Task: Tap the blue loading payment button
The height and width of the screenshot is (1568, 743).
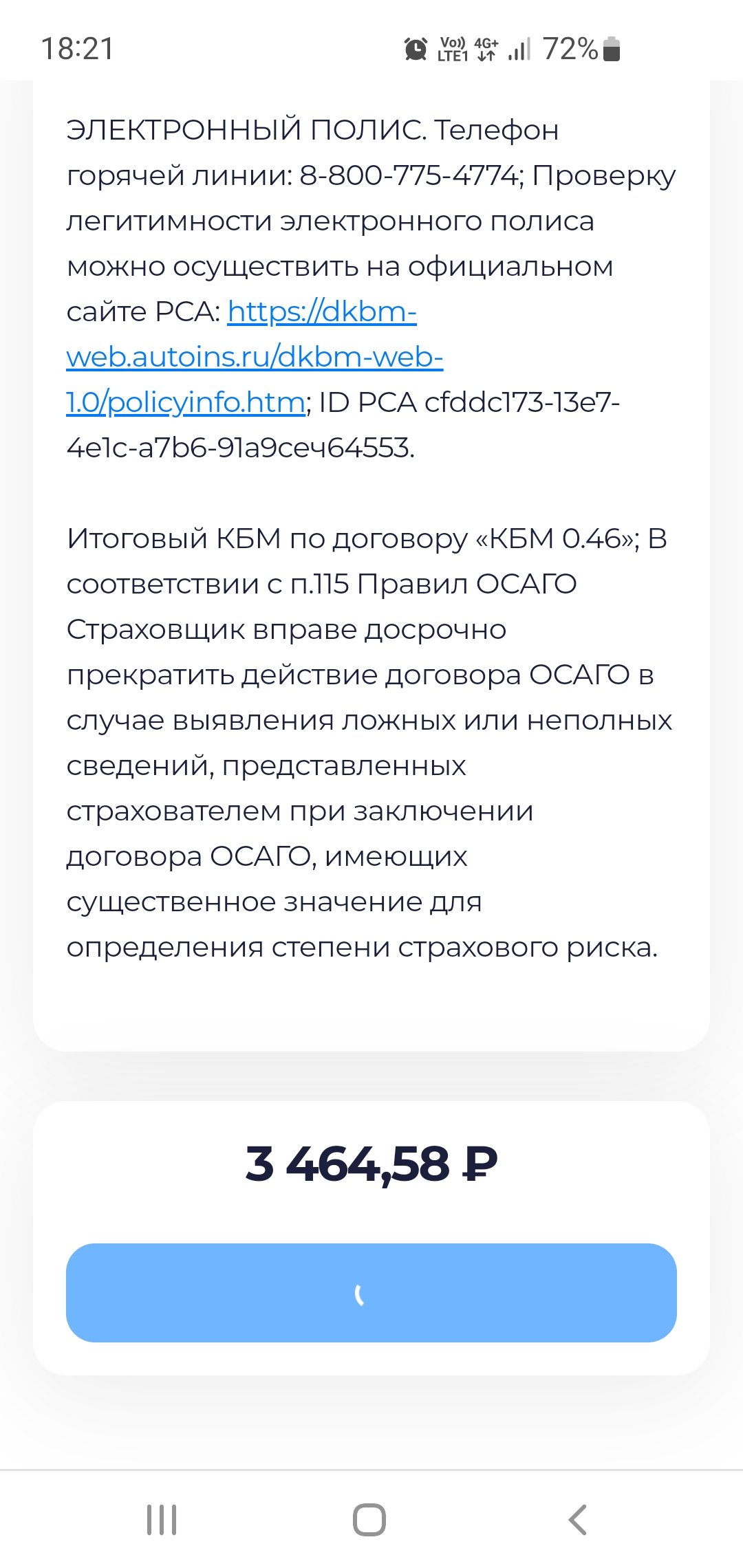Action: (371, 1292)
